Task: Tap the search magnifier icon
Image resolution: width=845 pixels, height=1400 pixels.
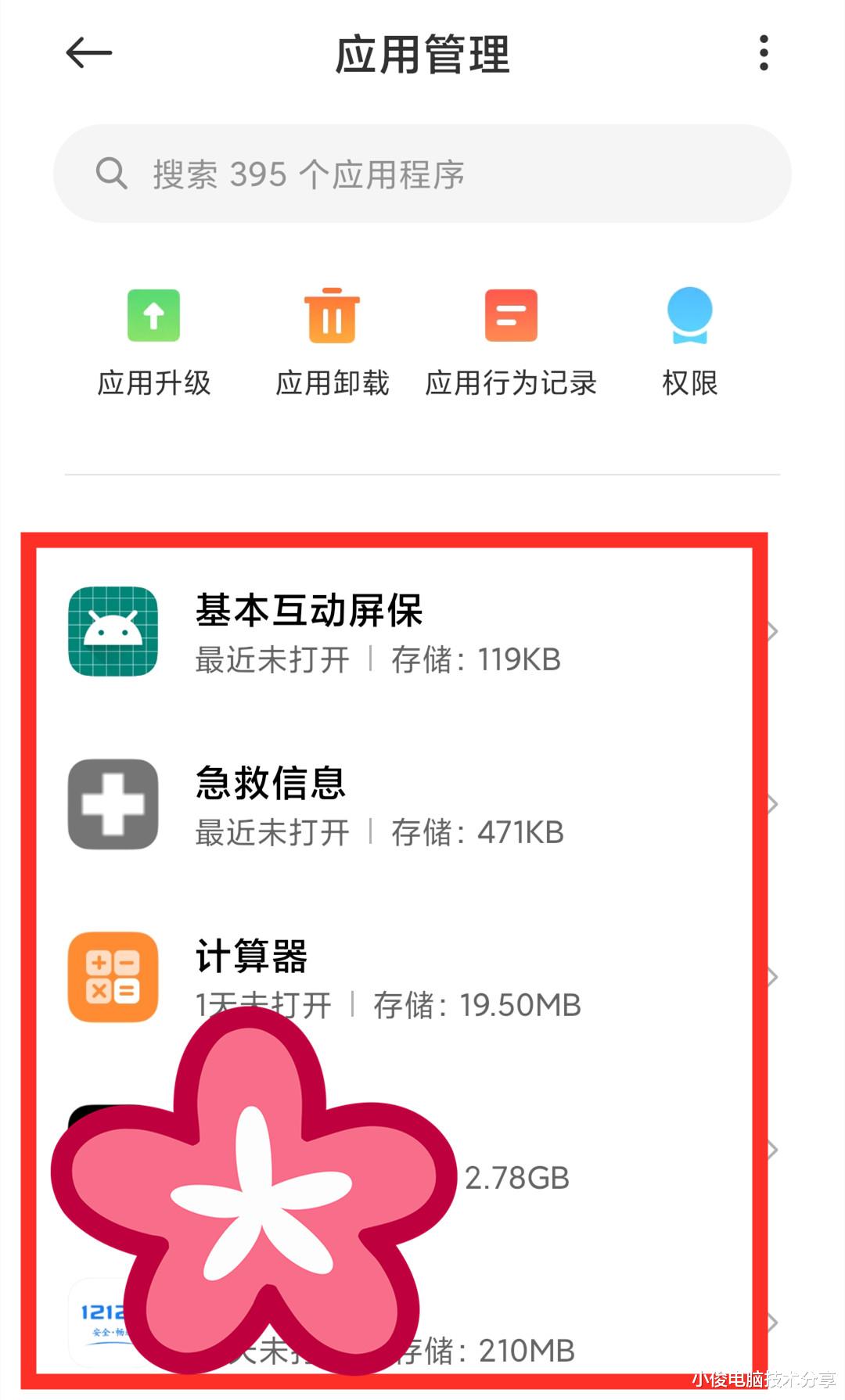Action: coord(112,173)
